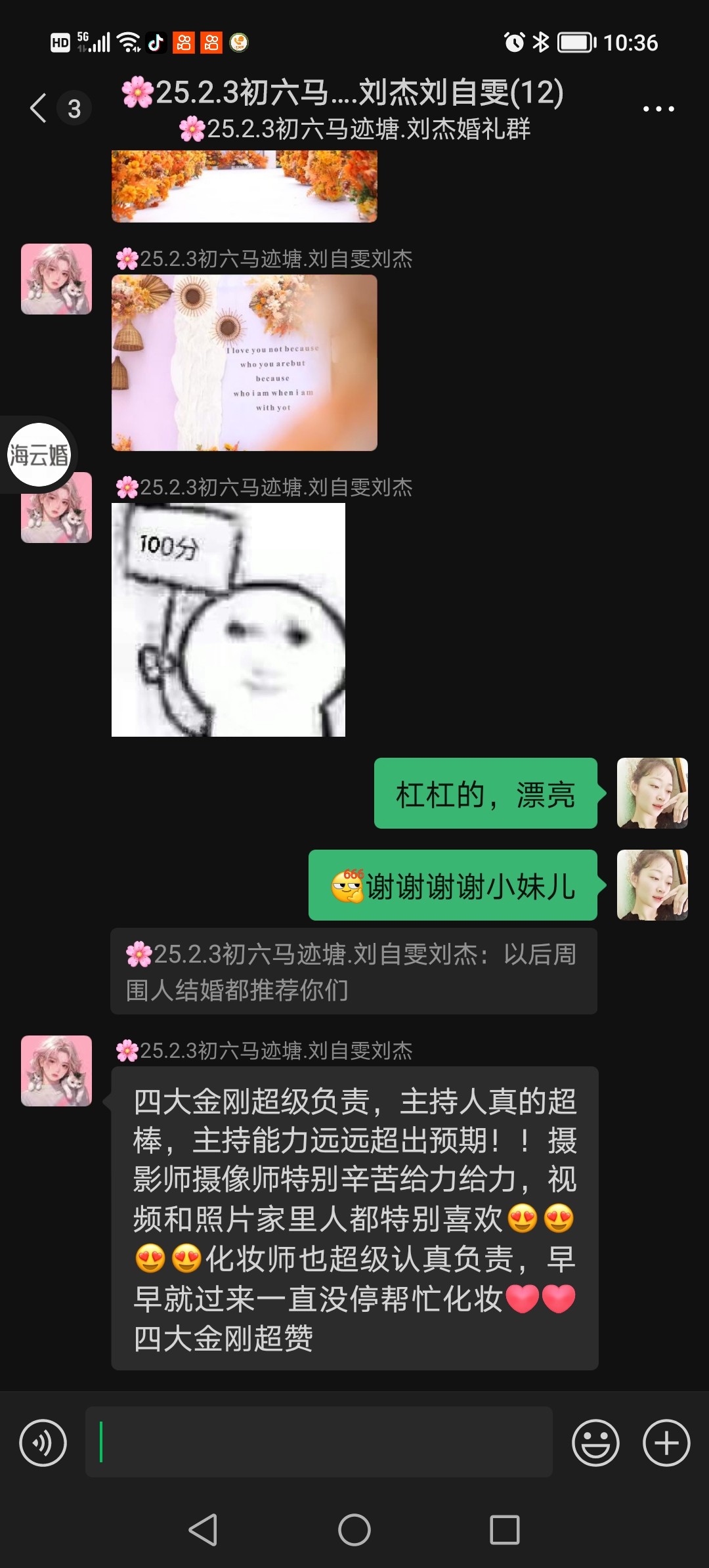Focus the message text field
The image size is (709, 1568).
click(319, 1442)
